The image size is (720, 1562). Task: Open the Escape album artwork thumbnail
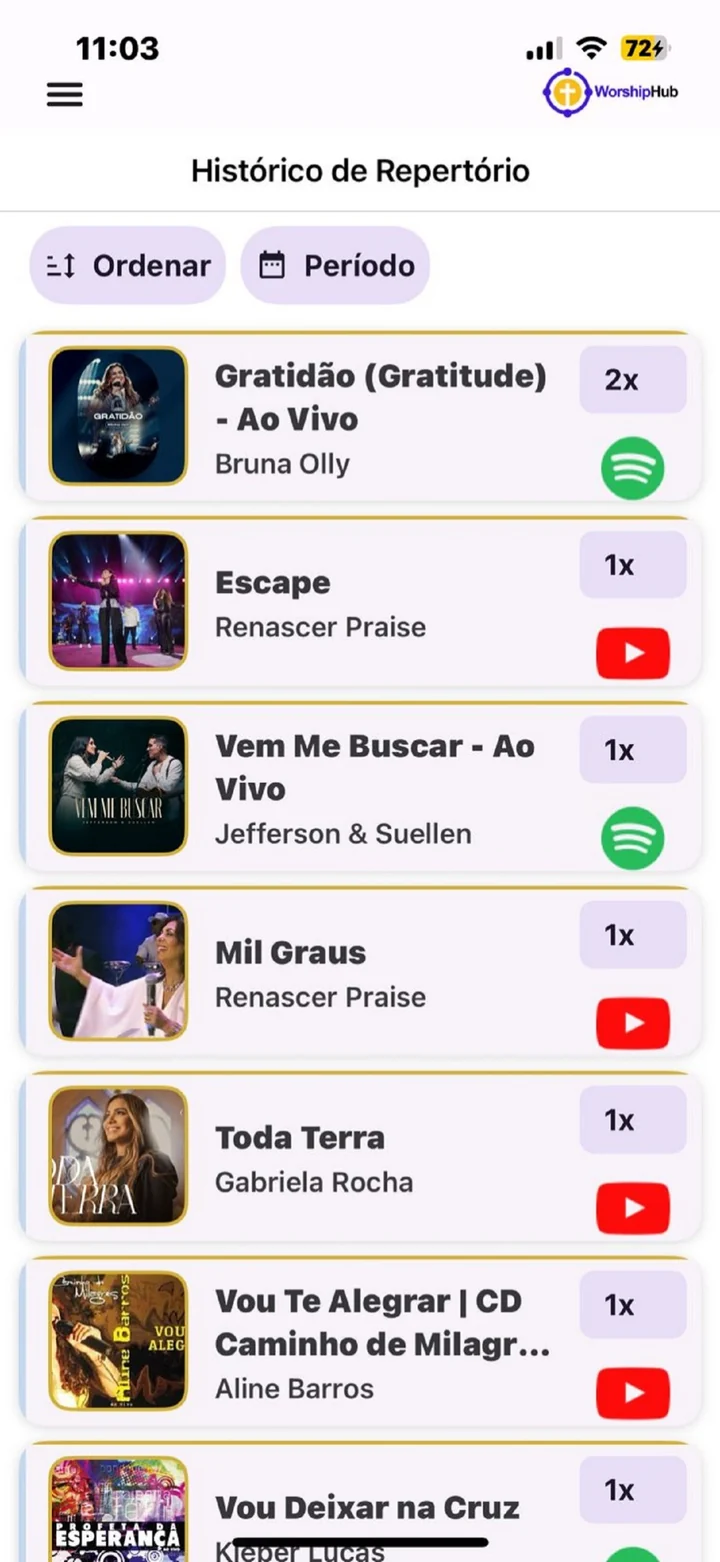(x=117, y=600)
